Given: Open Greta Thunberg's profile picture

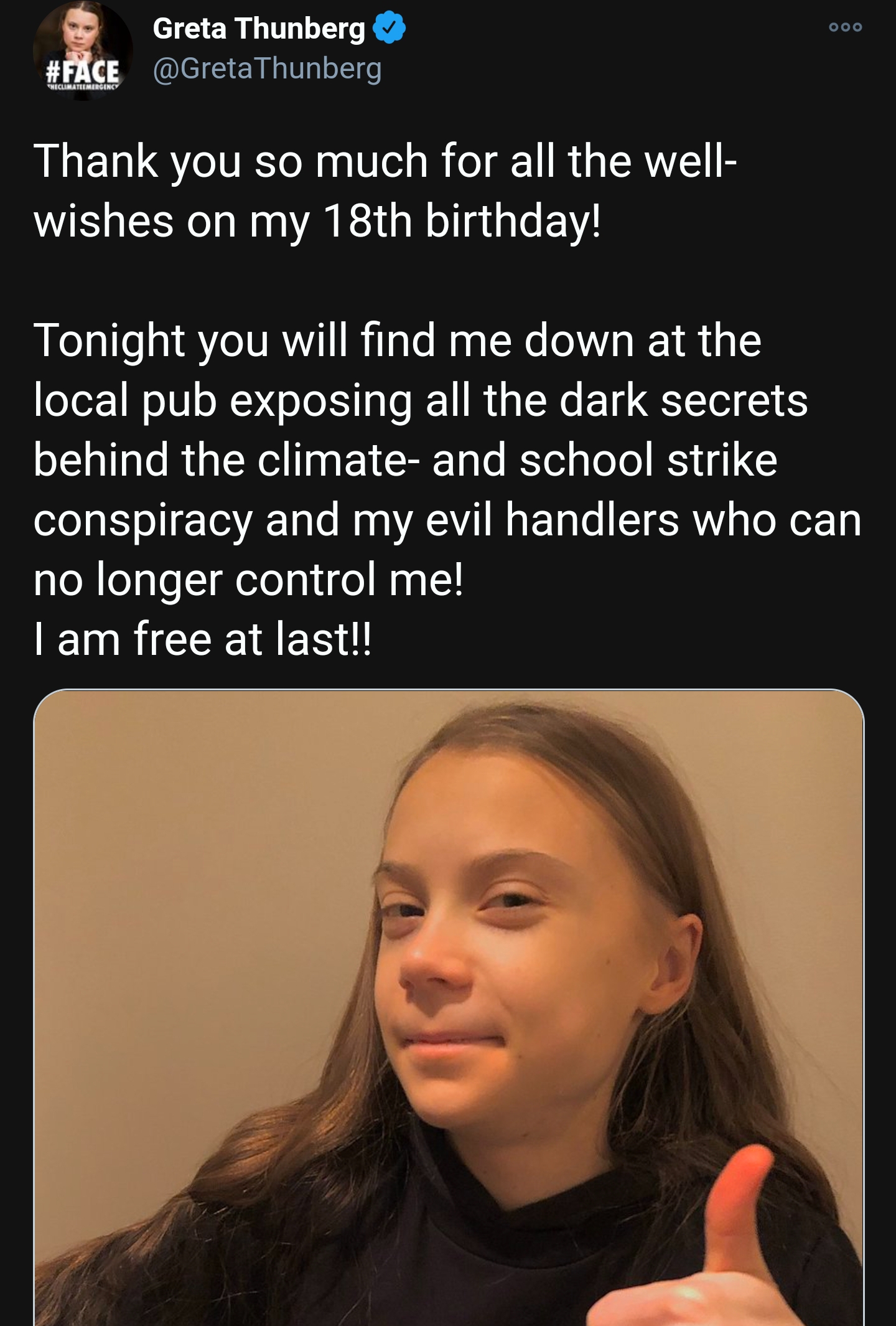Looking at the screenshot, I should [83, 51].
